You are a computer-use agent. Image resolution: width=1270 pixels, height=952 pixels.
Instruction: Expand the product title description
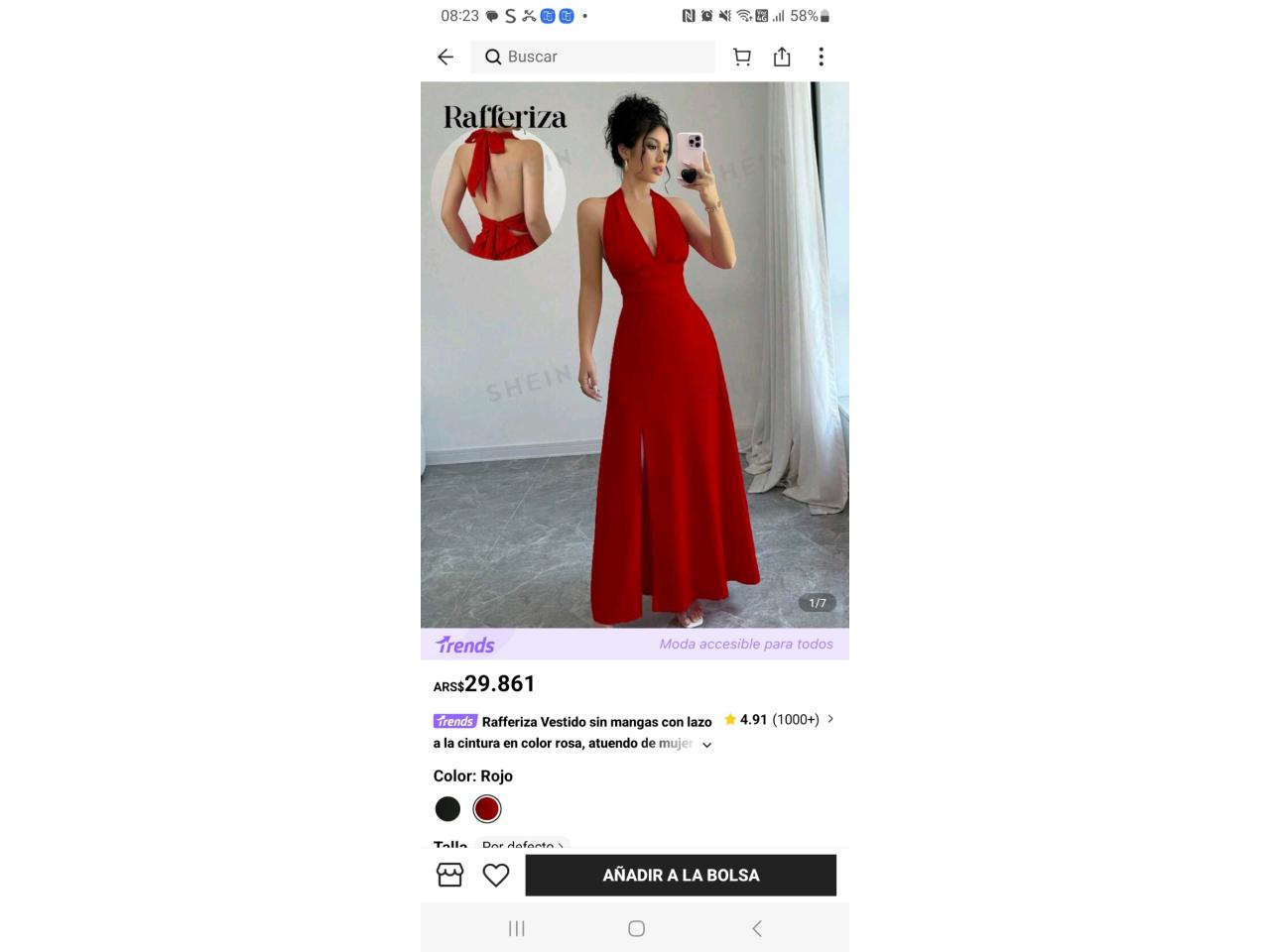click(706, 745)
